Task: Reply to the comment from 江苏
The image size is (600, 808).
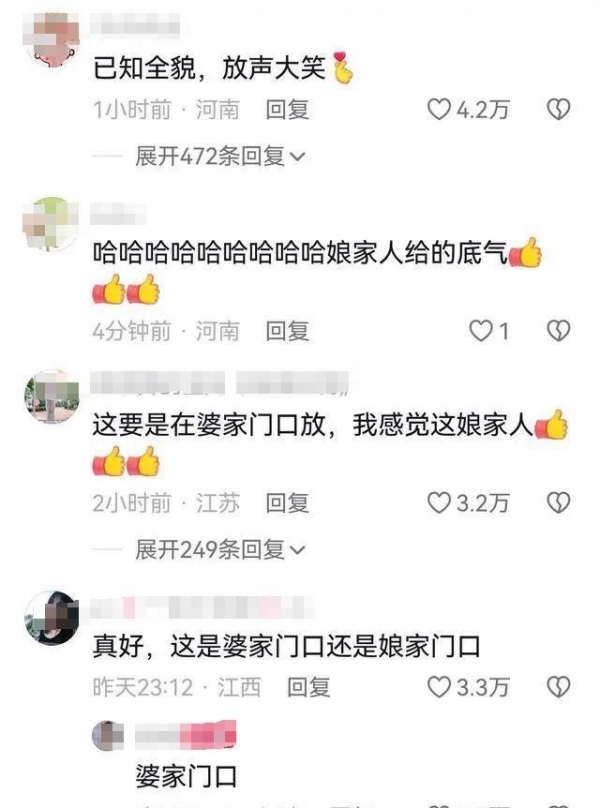Action: click(287, 503)
